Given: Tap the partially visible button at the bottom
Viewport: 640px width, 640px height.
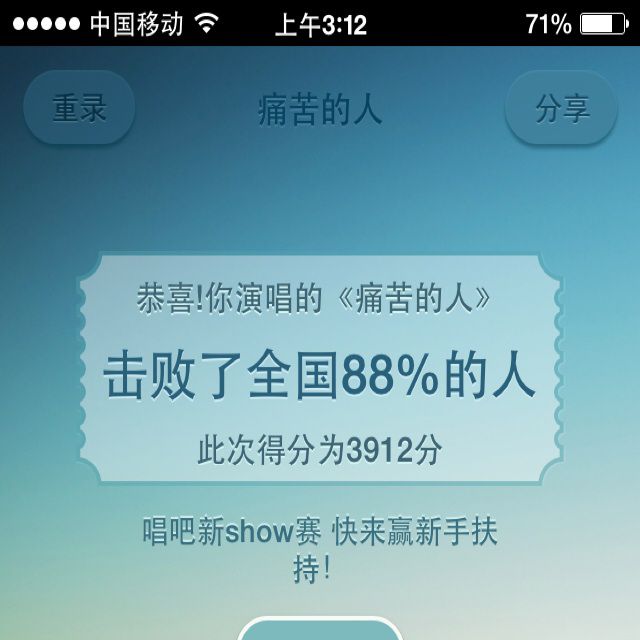Looking at the screenshot, I should coord(320,629).
